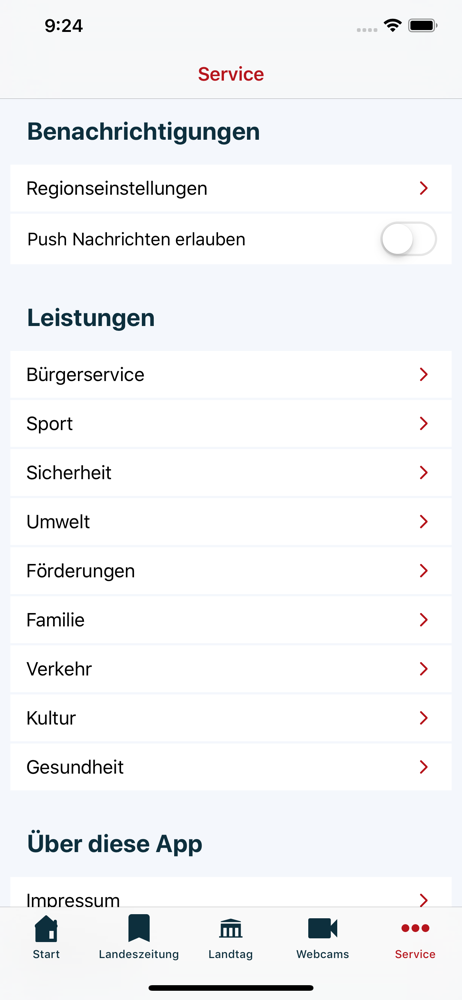Image resolution: width=462 pixels, height=1000 pixels.
Task: Tap the Service tab
Action: [x=415, y=938]
